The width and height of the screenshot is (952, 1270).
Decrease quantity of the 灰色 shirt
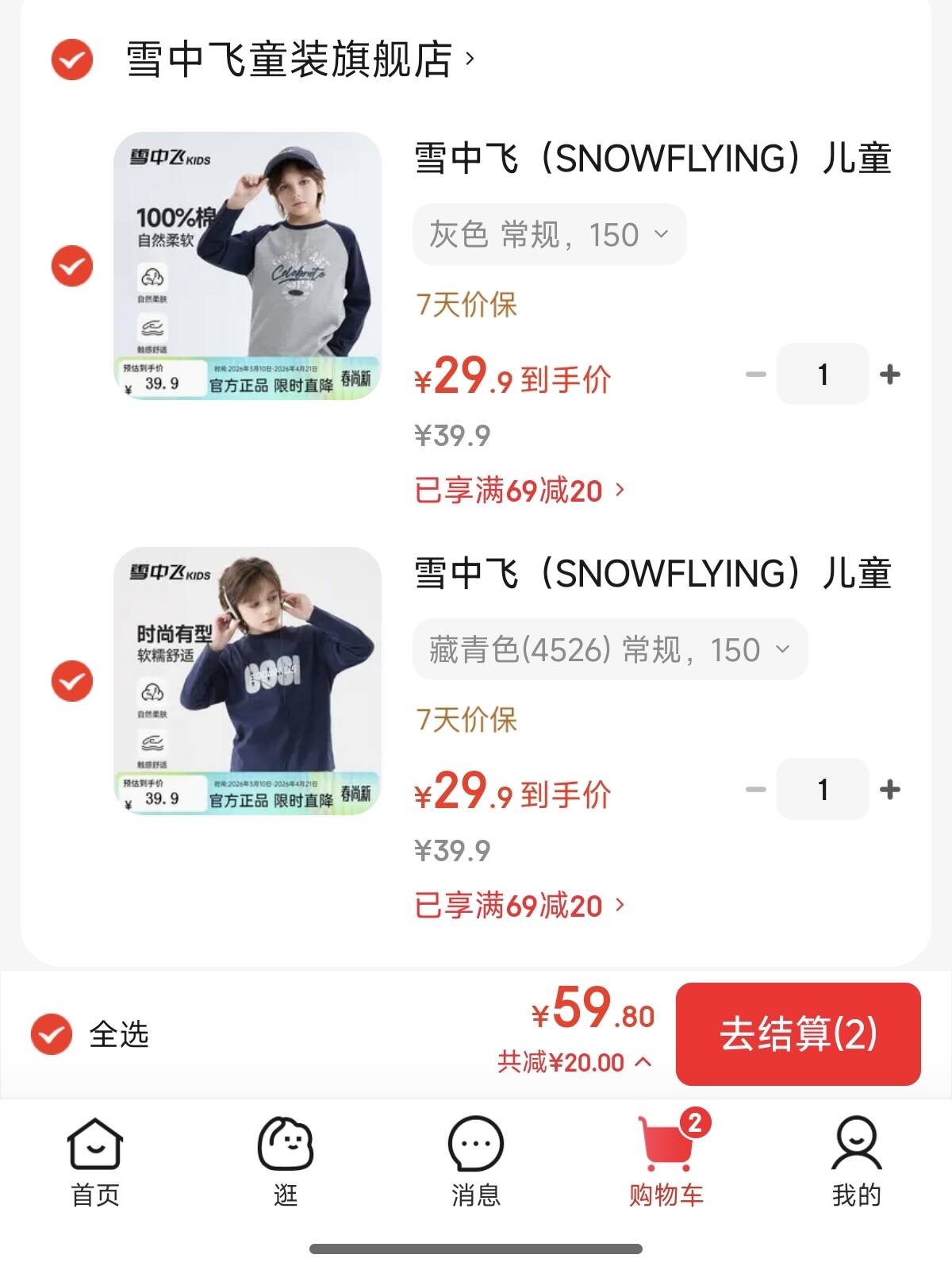coord(756,374)
